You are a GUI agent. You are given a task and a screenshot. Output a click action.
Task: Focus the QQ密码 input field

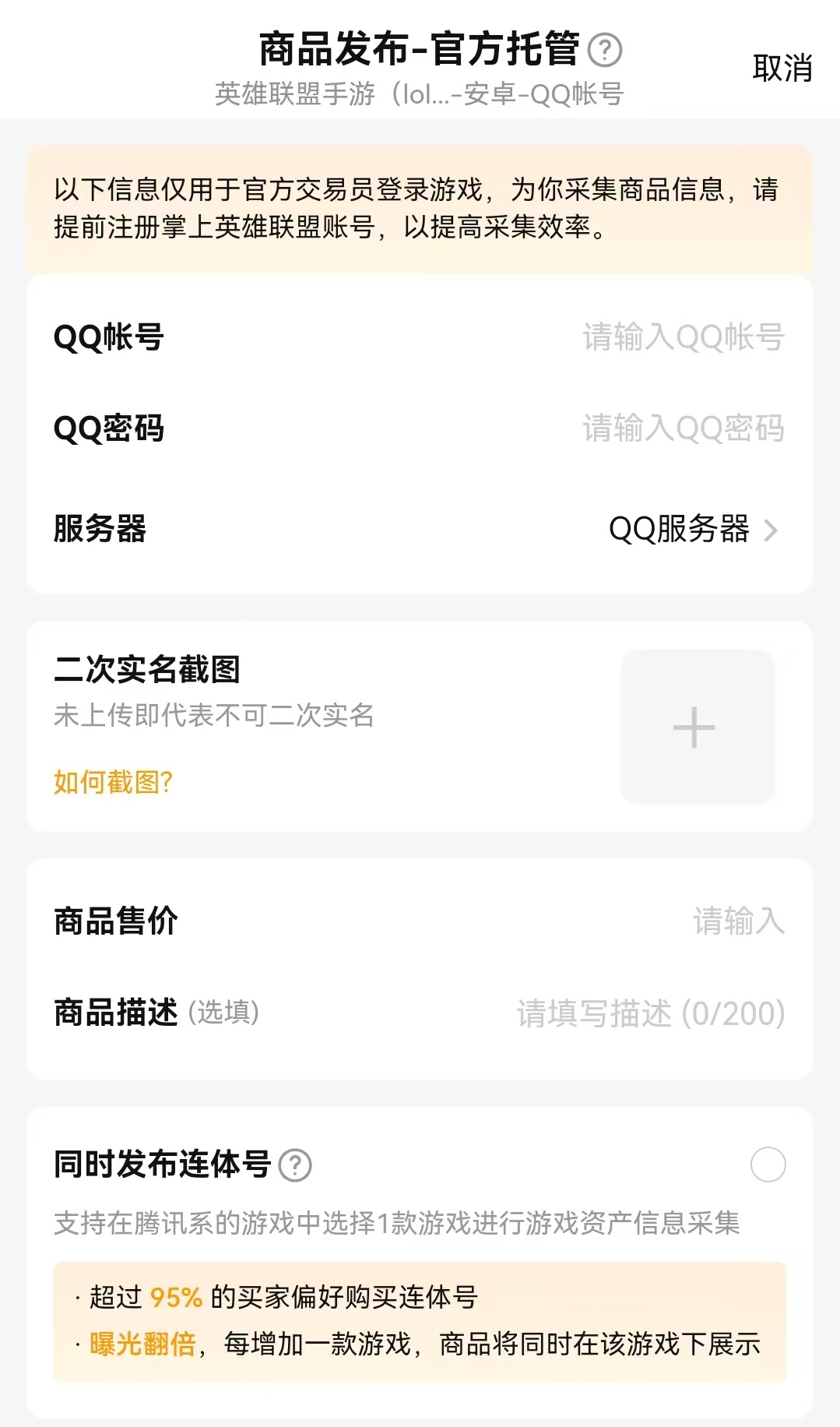[x=683, y=428]
